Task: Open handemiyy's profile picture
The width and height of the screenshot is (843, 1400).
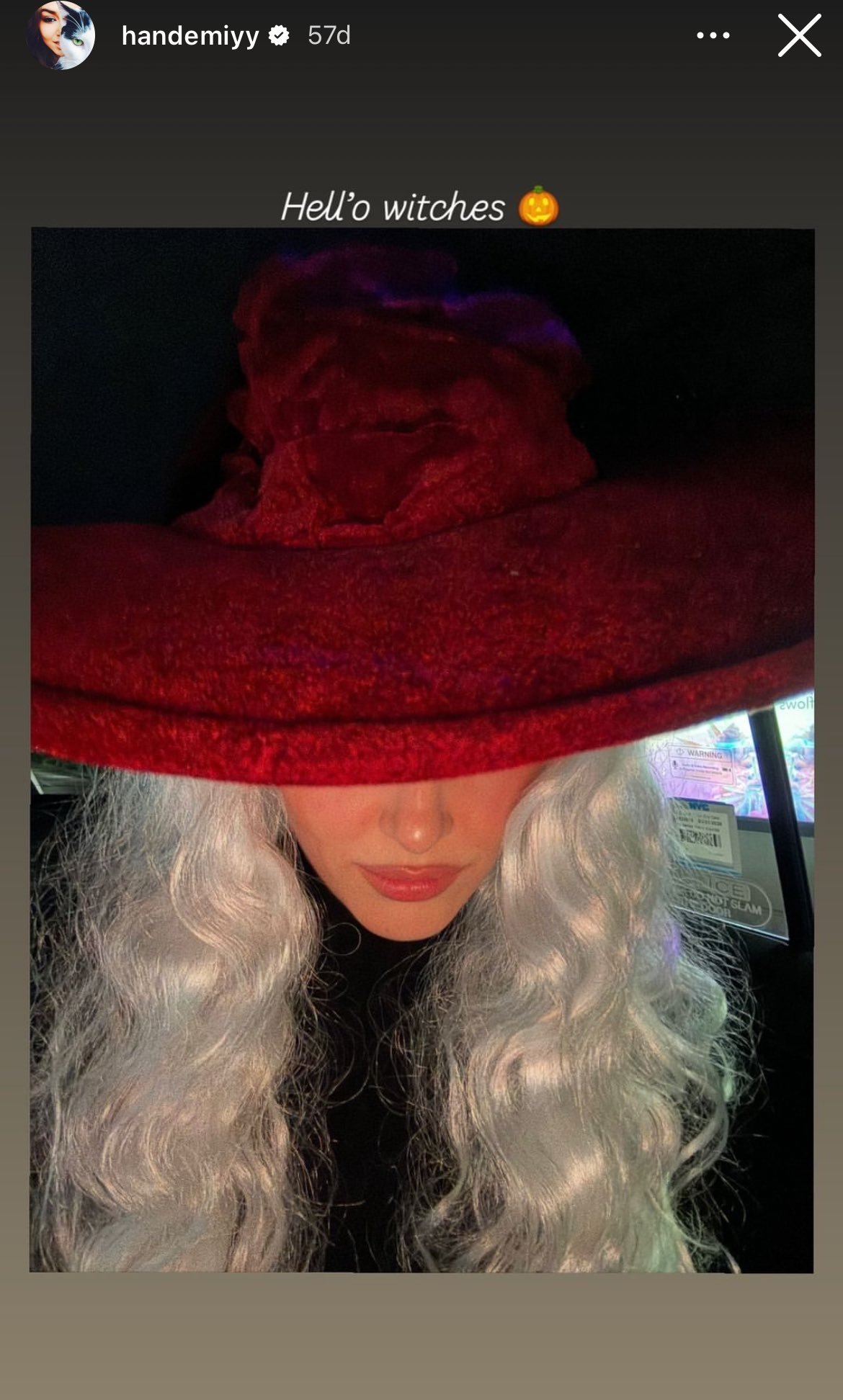Action: pyautogui.click(x=61, y=35)
